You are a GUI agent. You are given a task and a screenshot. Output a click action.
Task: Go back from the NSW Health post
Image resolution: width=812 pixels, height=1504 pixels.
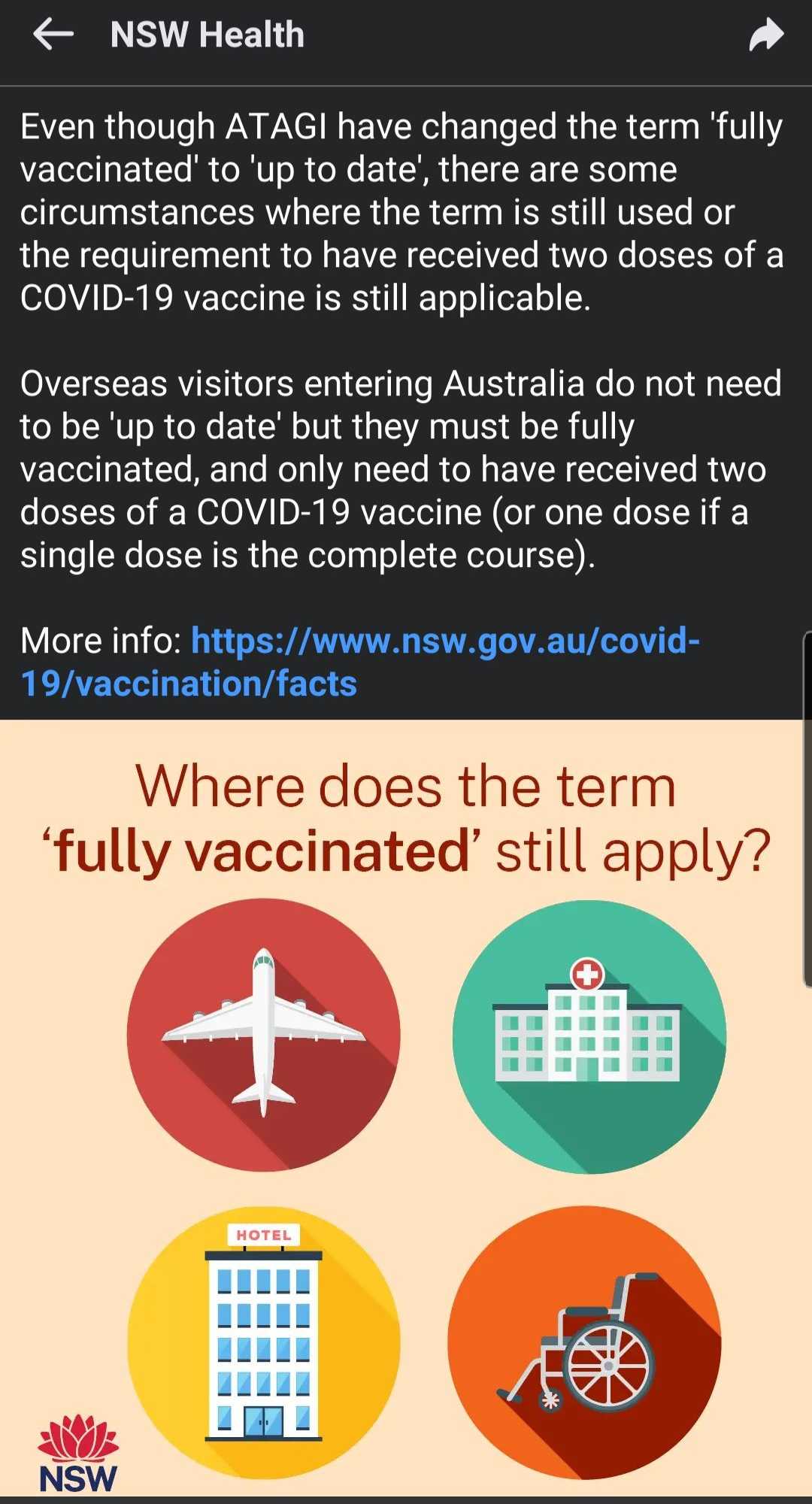point(53,35)
